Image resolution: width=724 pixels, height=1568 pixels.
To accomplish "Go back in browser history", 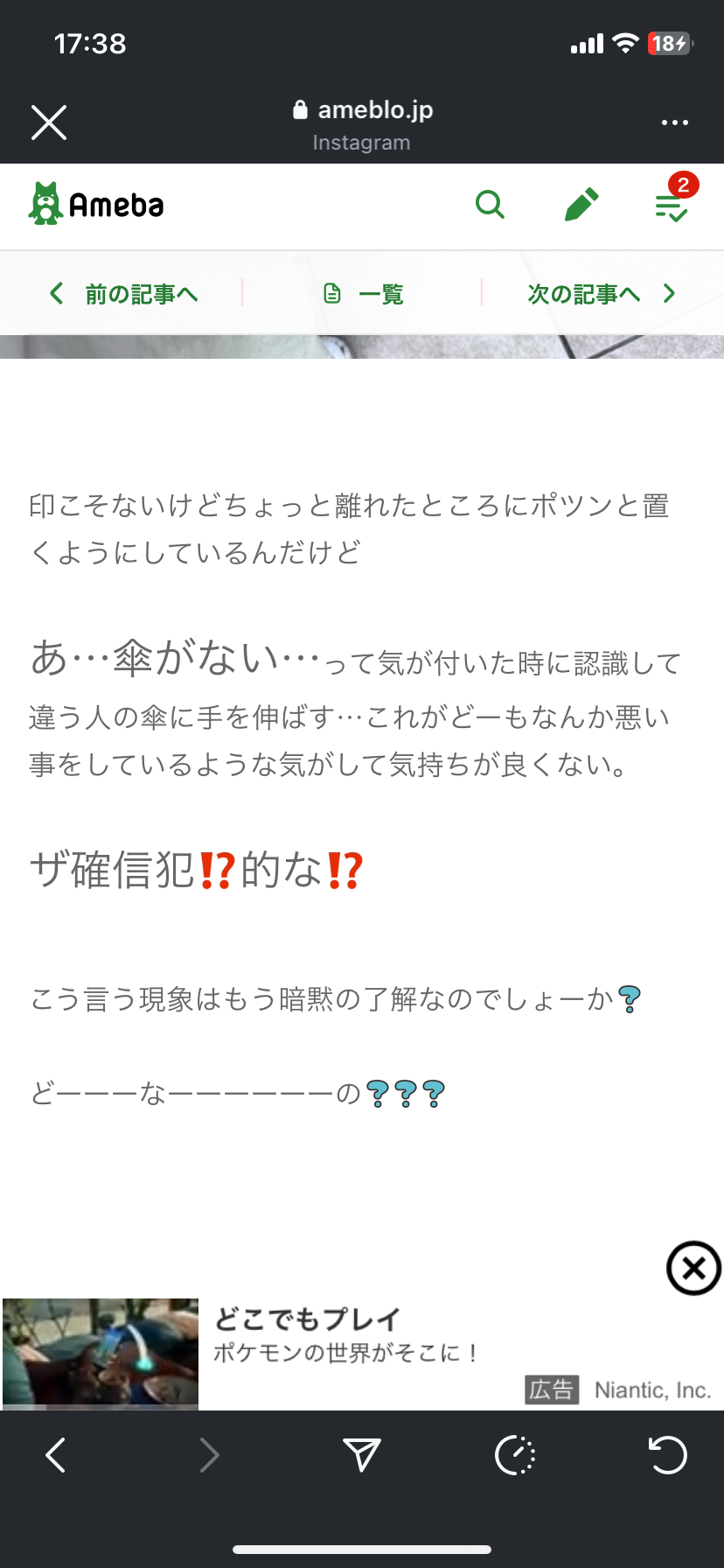I will click(55, 1455).
